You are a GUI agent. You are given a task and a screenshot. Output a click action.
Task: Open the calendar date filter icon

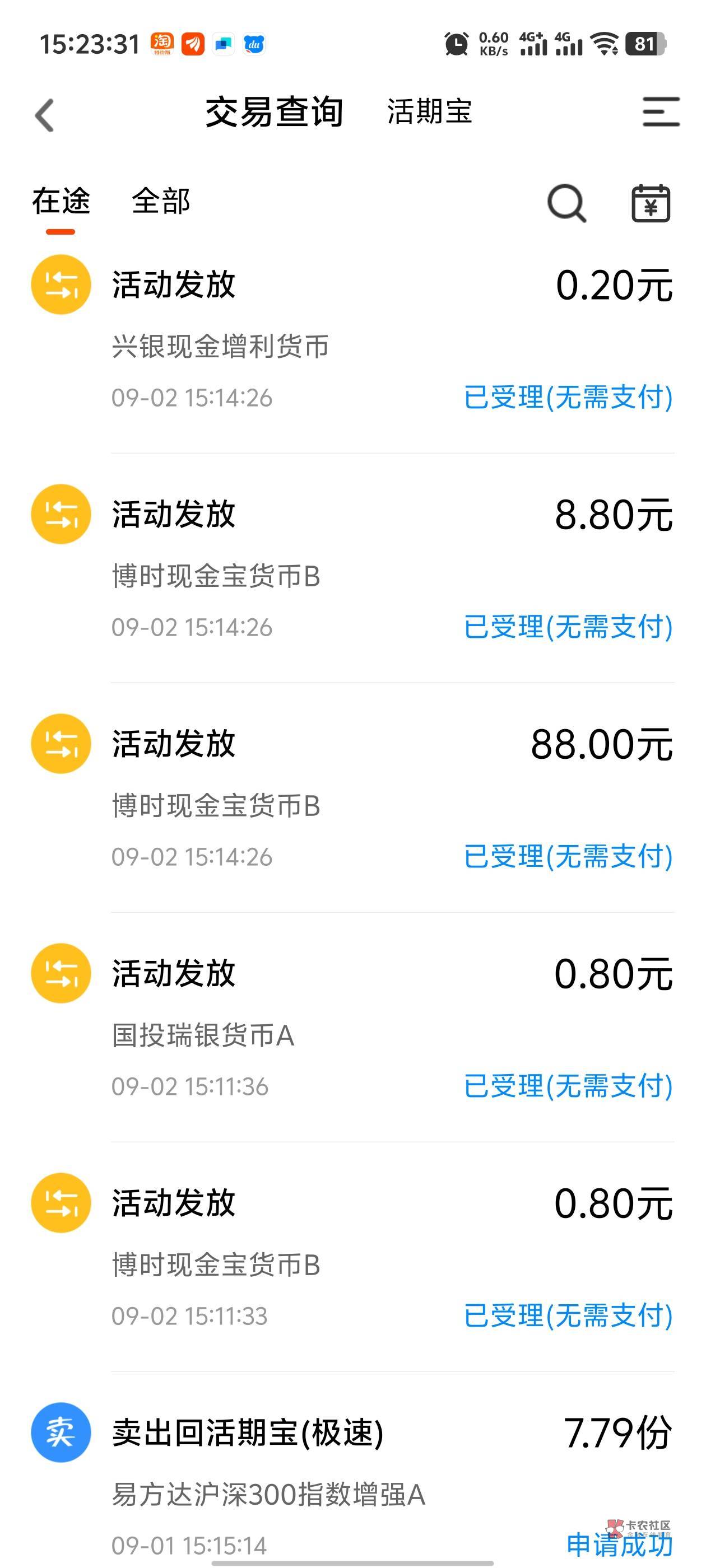click(x=651, y=203)
